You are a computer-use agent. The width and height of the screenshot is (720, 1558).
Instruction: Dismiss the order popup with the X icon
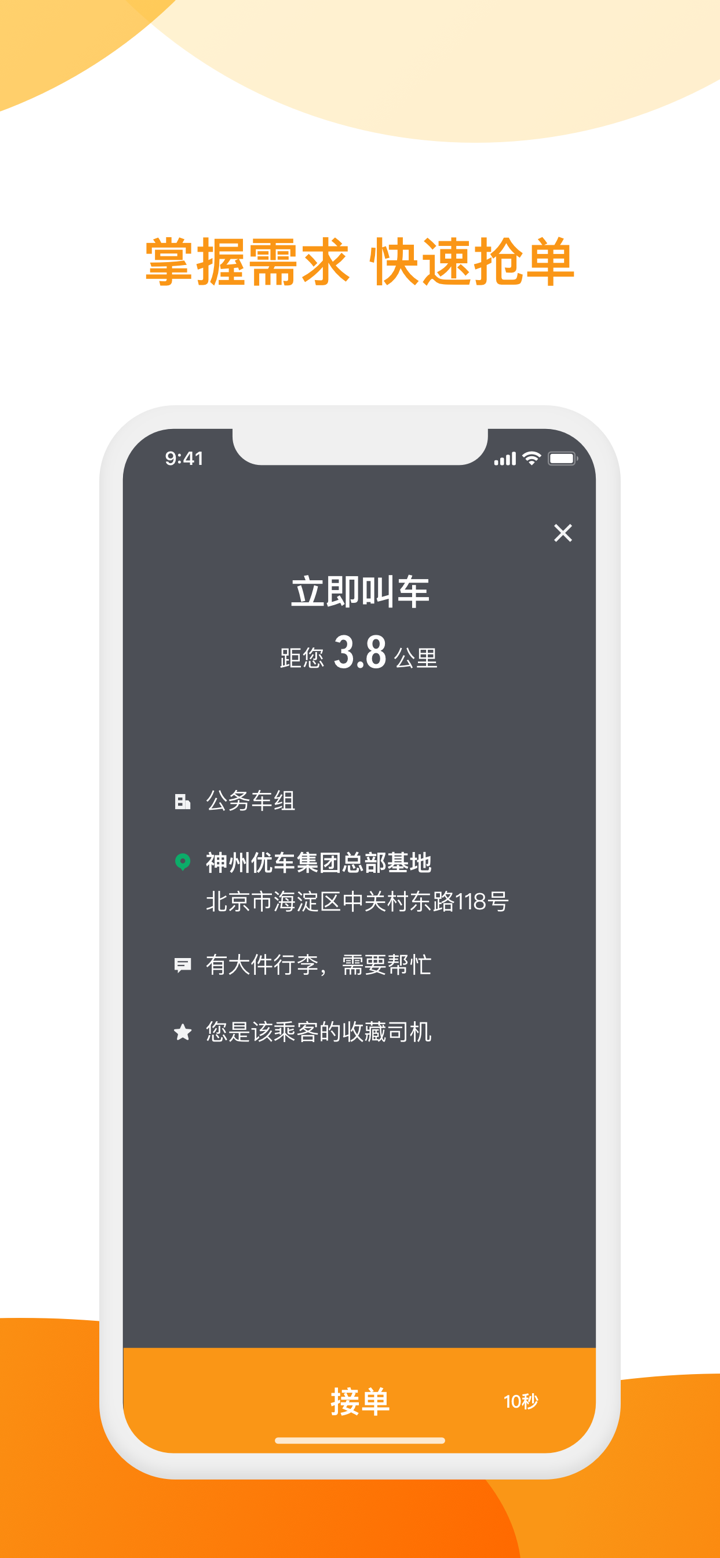click(562, 533)
